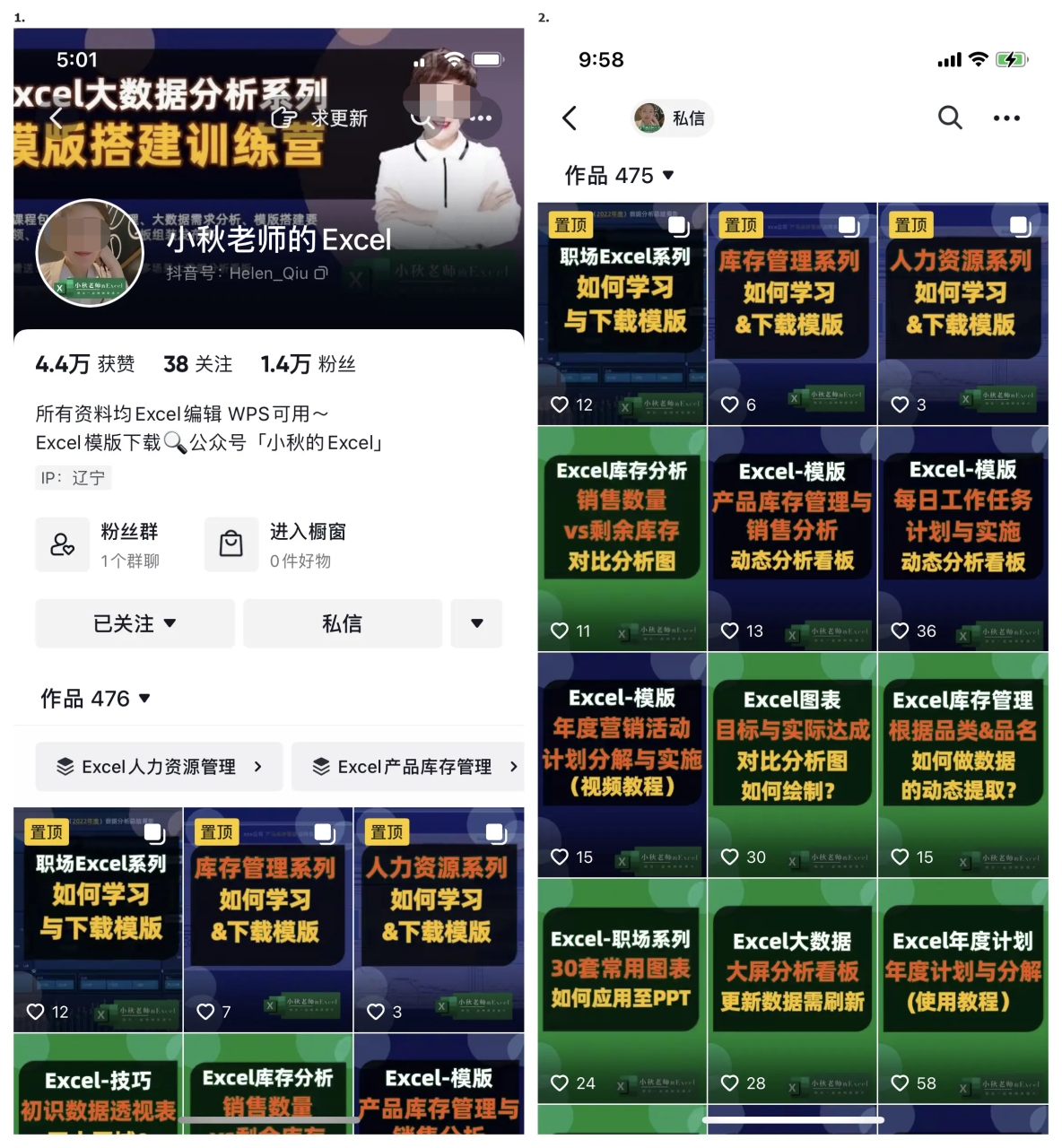This screenshot has height=1148, width=1062.
Task: Switch to the Excel人力资源管理 collection
Action: pos(158,767)
